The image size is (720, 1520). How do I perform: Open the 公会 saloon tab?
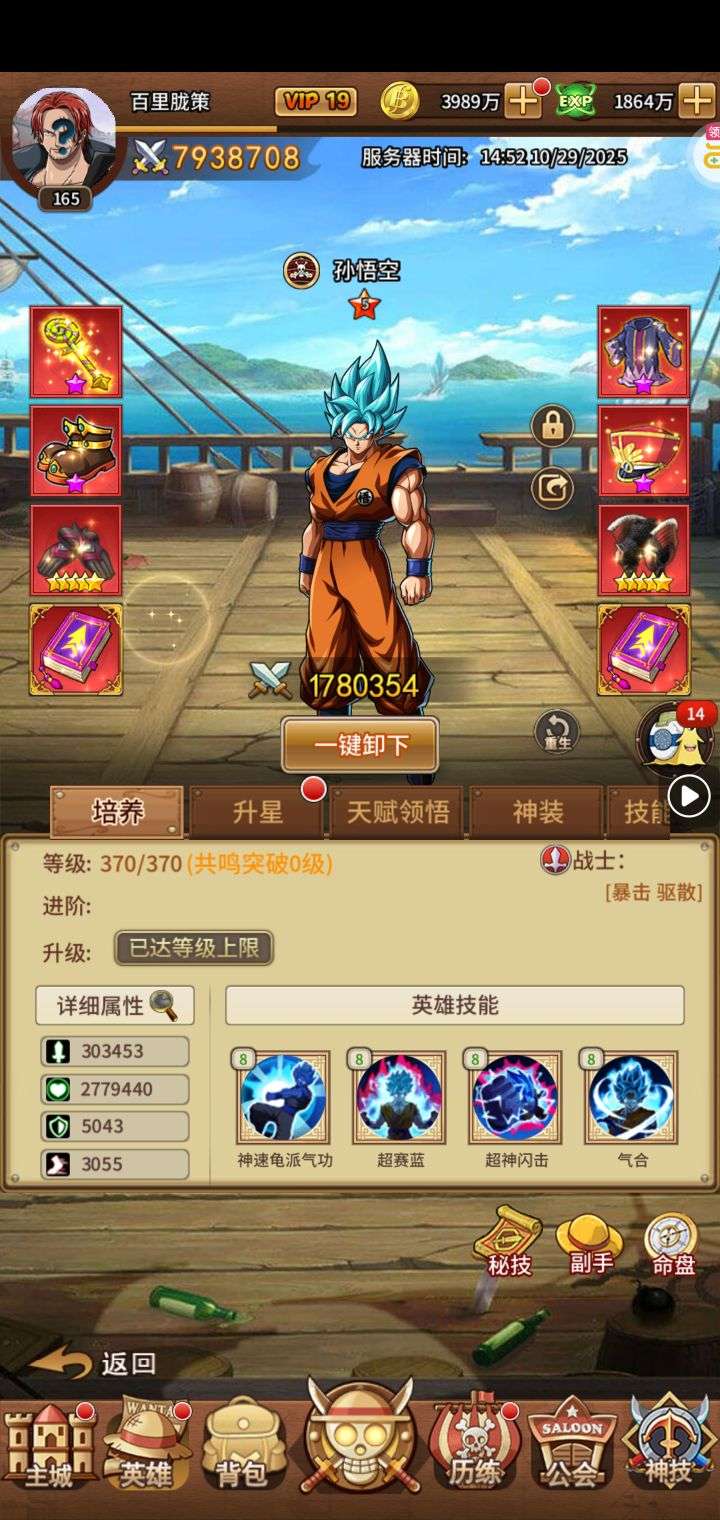pyautogui.click(x=571, y=1447)
